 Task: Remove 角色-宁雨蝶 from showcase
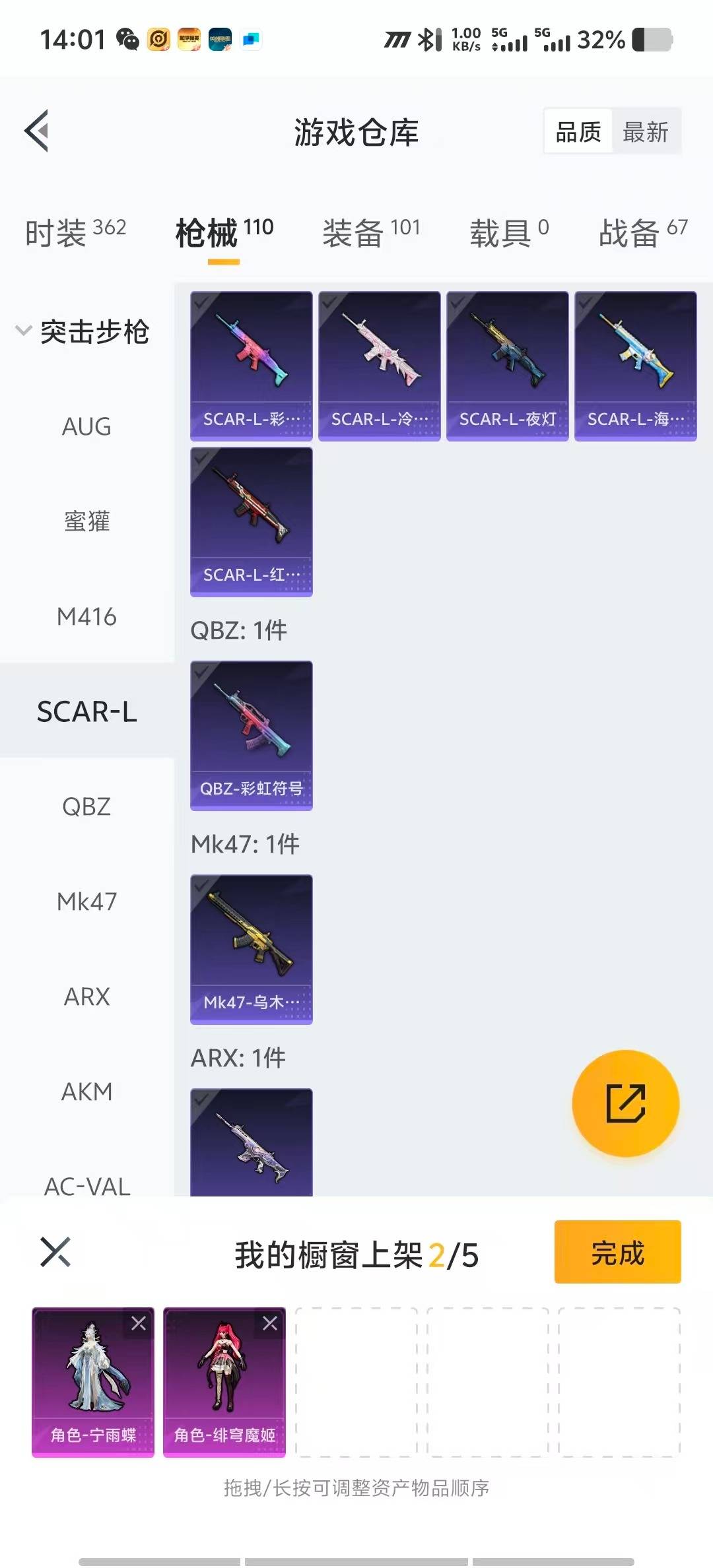(x=139, y=1323)
